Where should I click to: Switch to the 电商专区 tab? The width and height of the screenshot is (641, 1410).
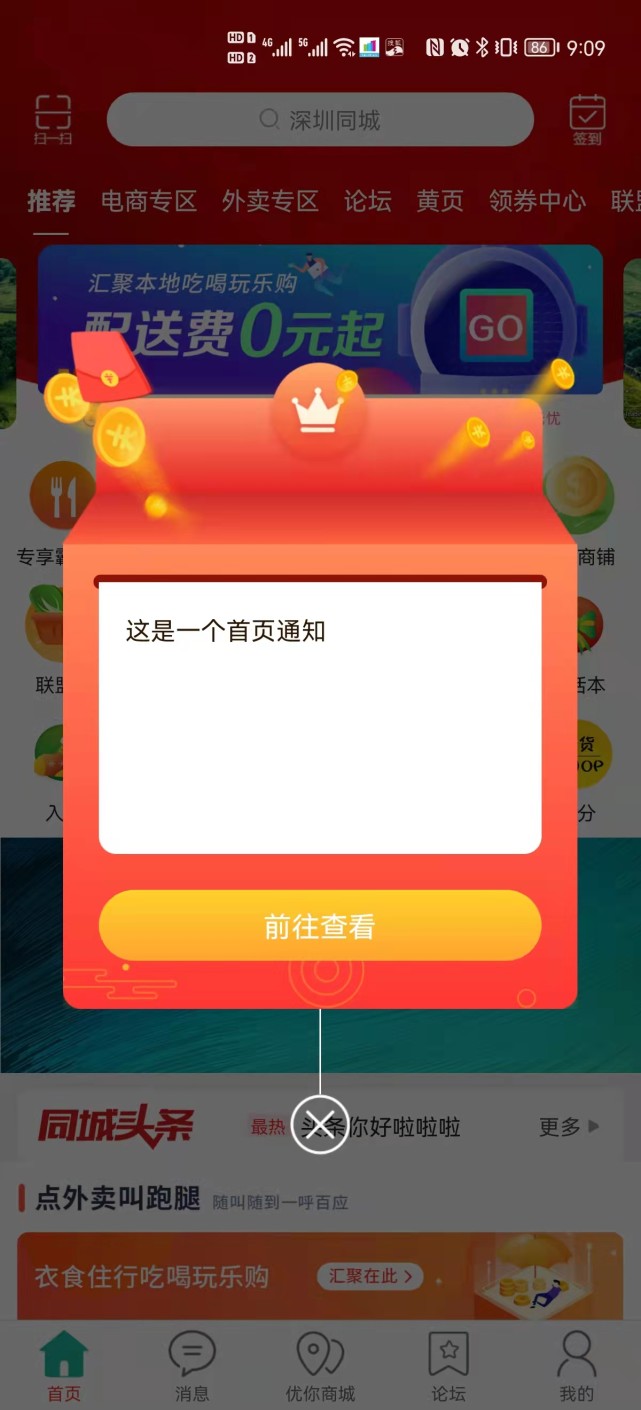(x=148, y=201)
